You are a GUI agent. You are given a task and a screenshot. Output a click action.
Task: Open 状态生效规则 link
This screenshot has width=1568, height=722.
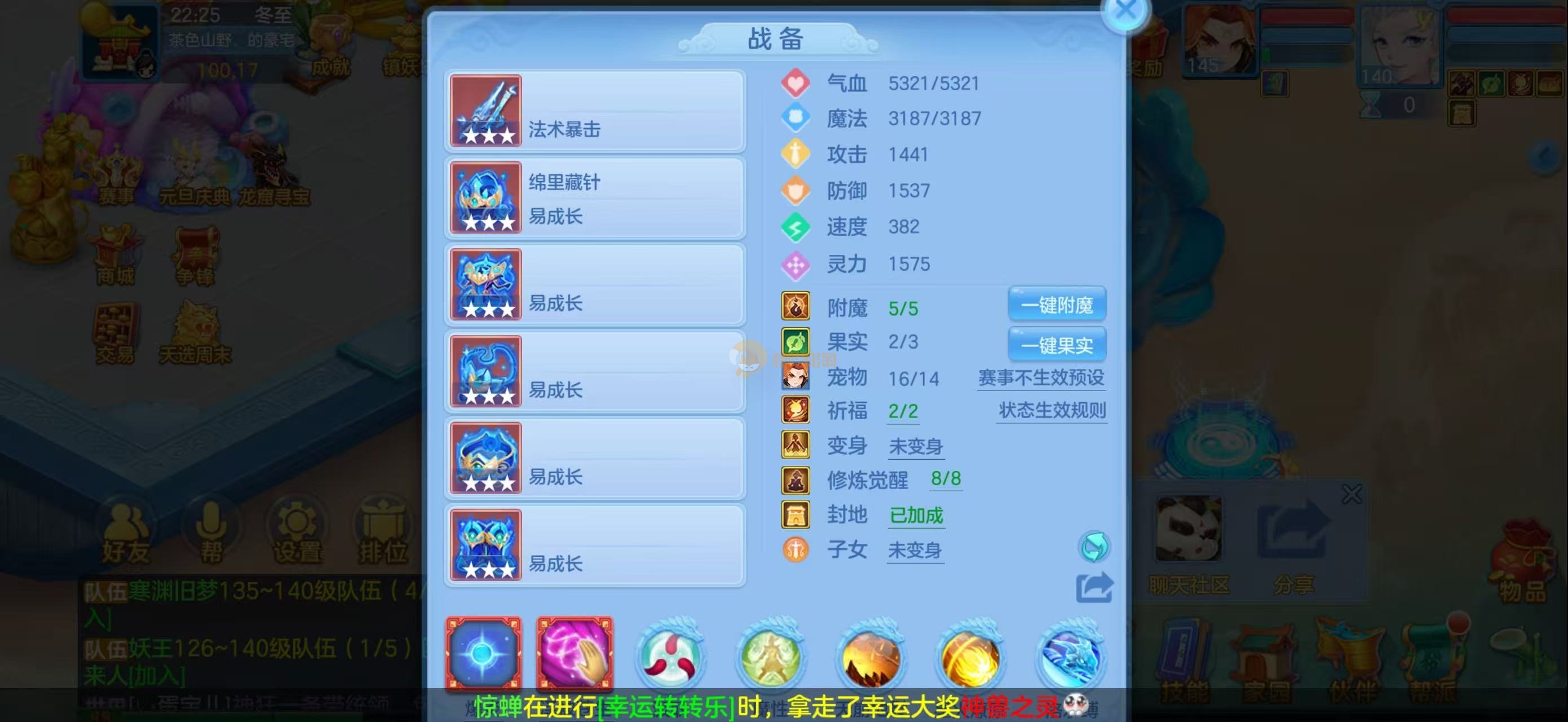1052,410
